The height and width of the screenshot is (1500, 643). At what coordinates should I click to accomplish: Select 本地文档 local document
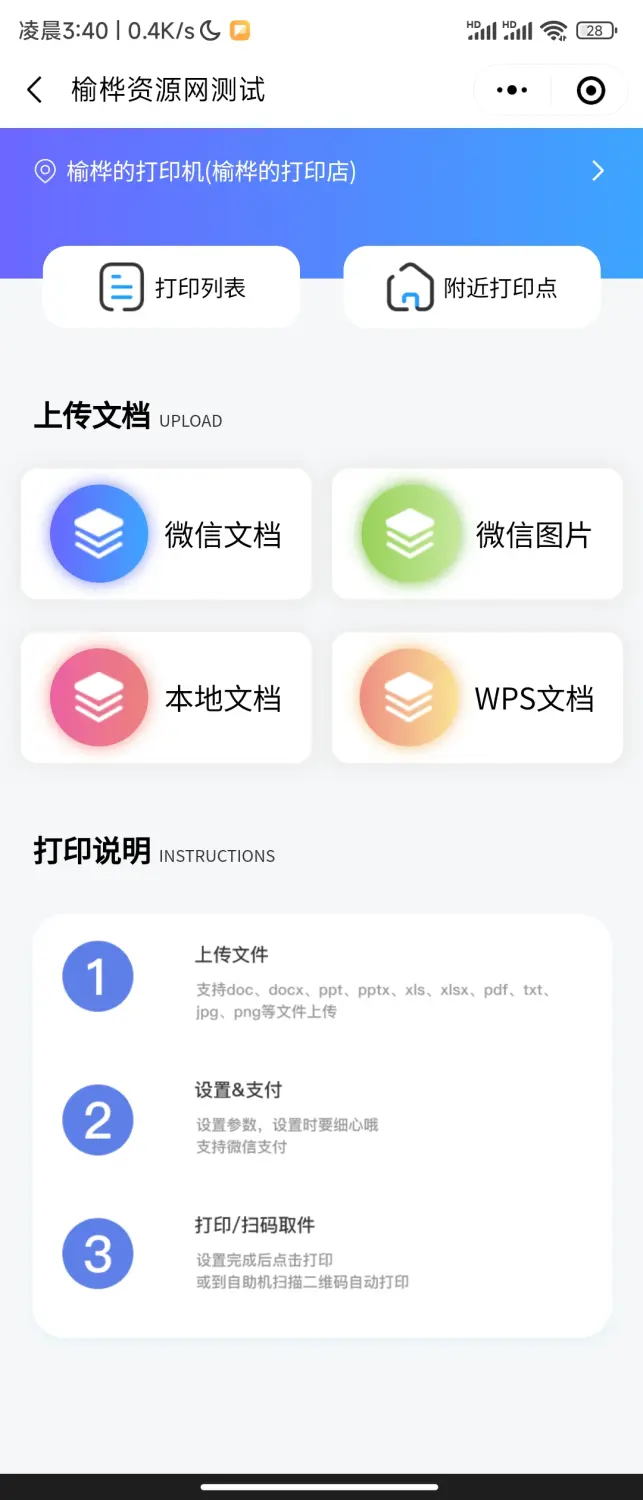tap(166, 698)
